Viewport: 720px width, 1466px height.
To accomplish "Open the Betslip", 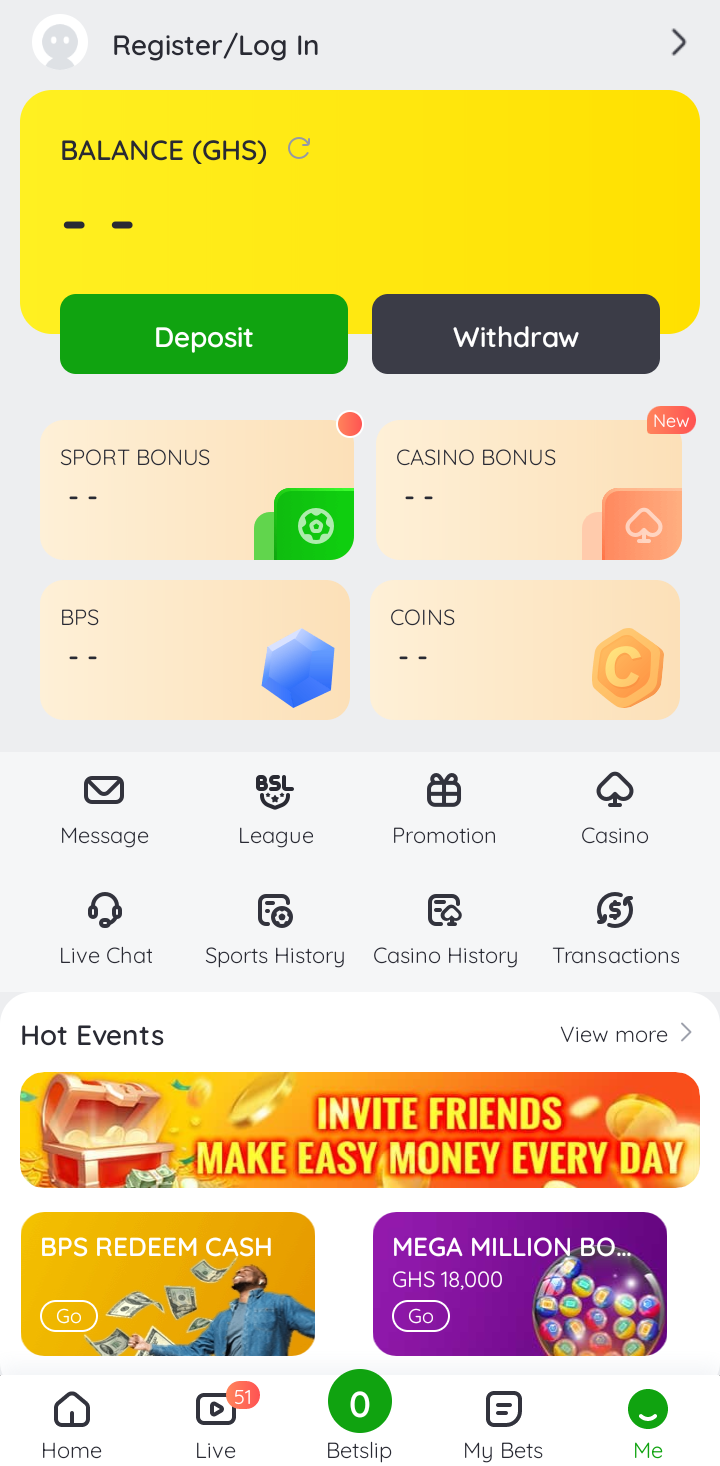I will click(x=359, y=1415).
